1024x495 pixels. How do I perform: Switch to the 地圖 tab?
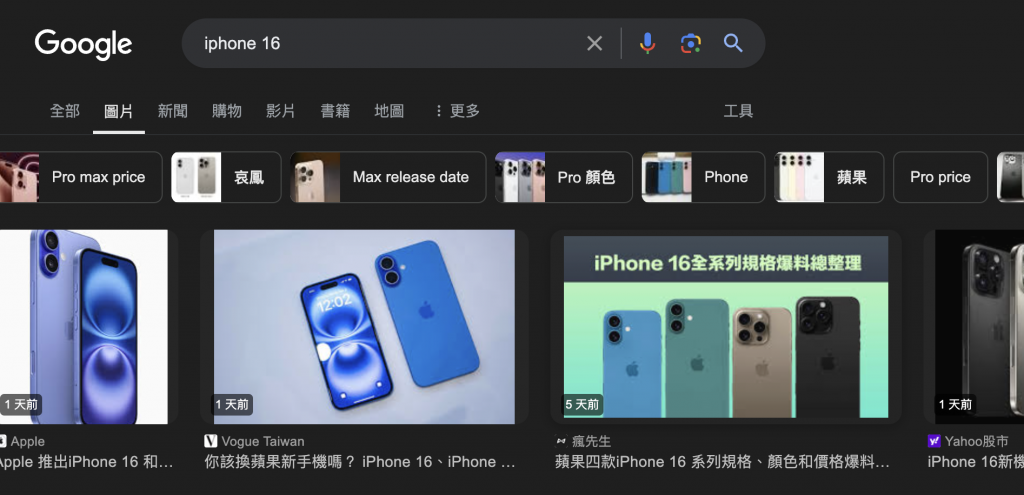[389, 111]
